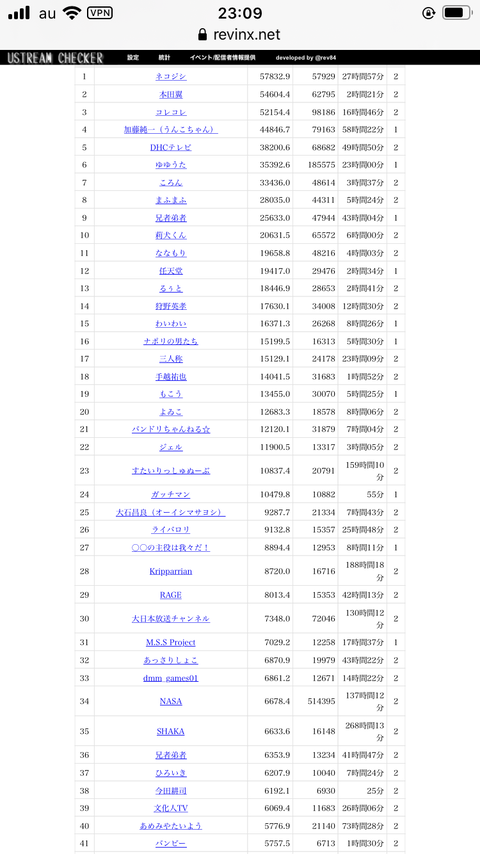This screenshot has height=854, width=480.
Task: Open the ガッチマン link
Action: point(171,495)
